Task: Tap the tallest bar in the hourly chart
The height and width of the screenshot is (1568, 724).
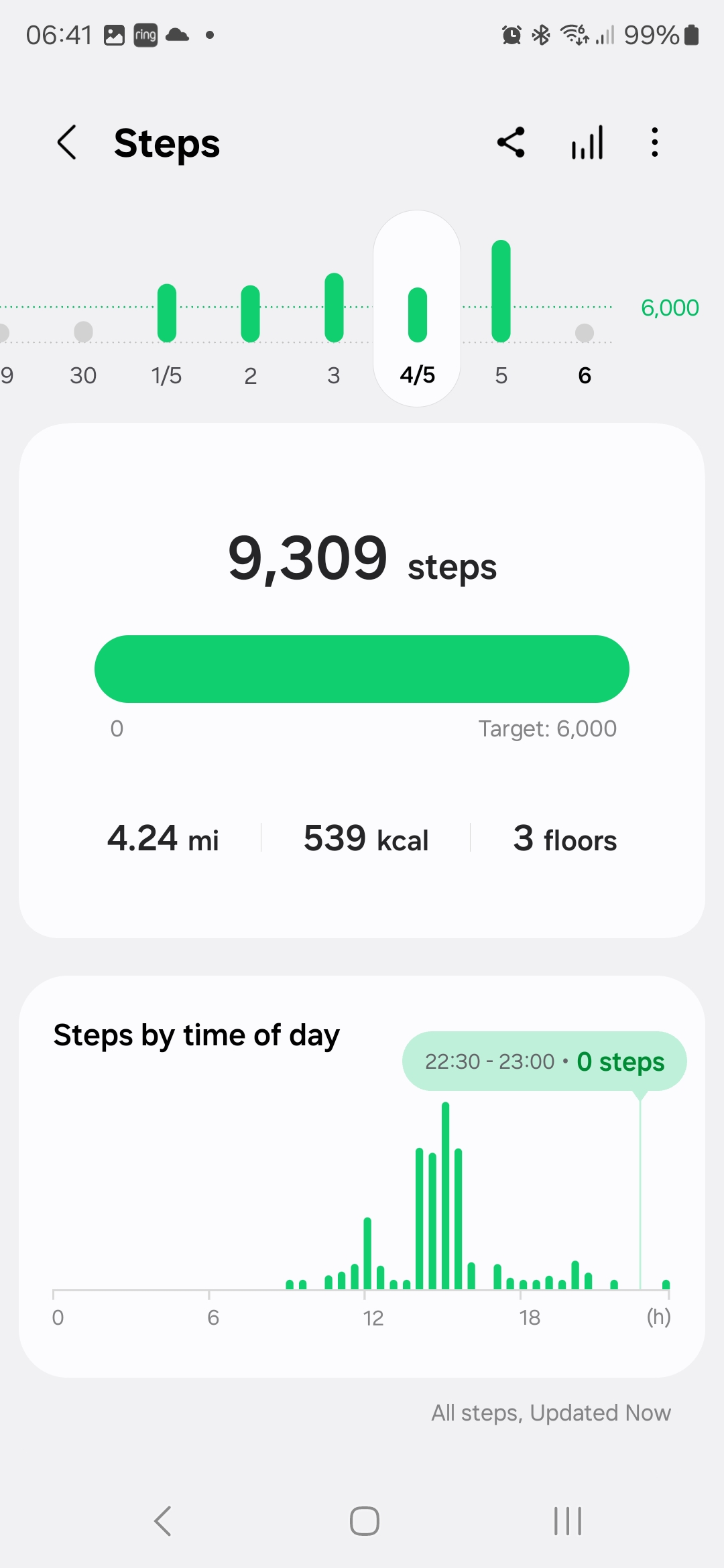Action: 446,1195
